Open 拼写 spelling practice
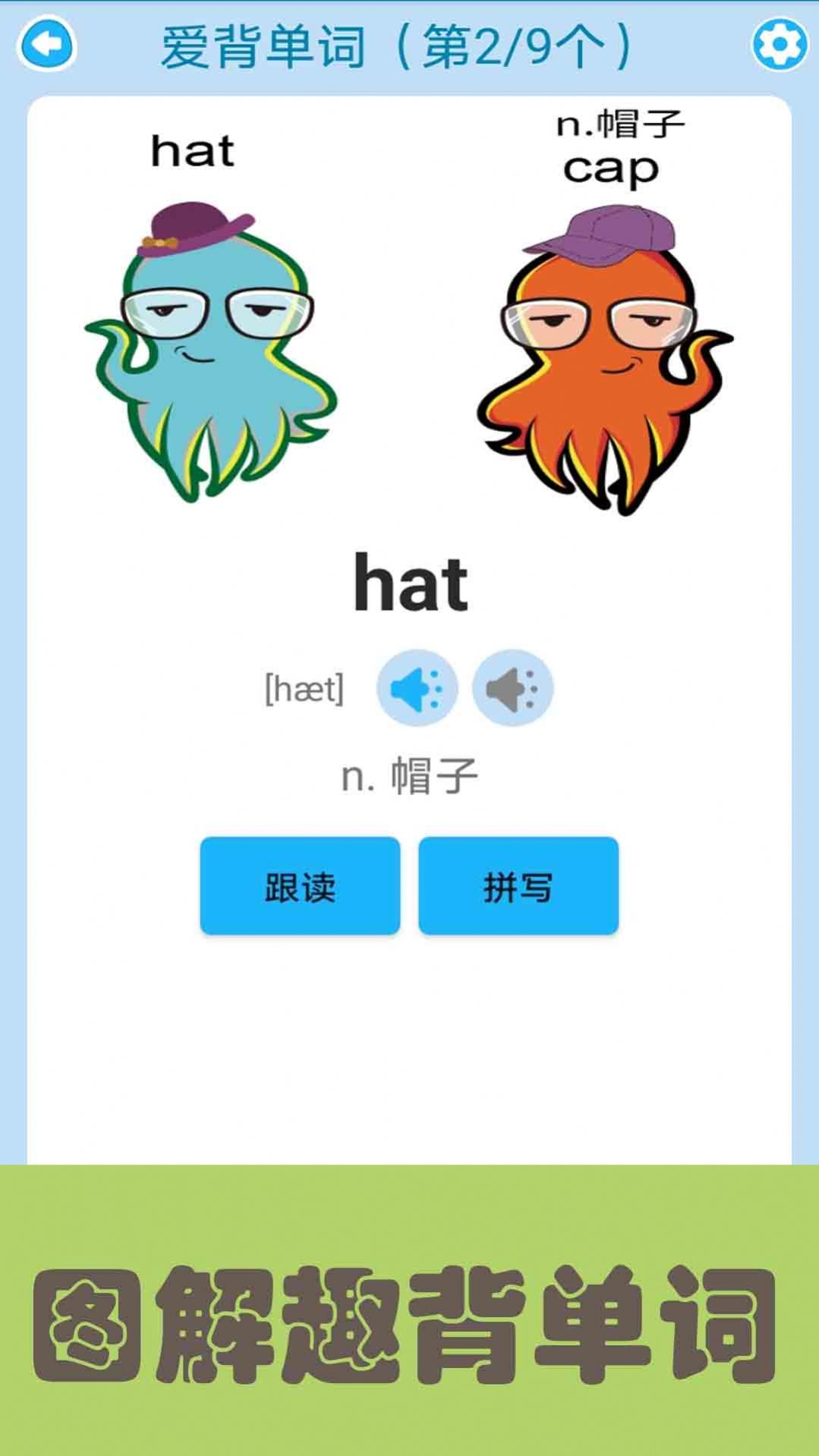Viewport: 819px width, 1456px height. click(518, 885)
